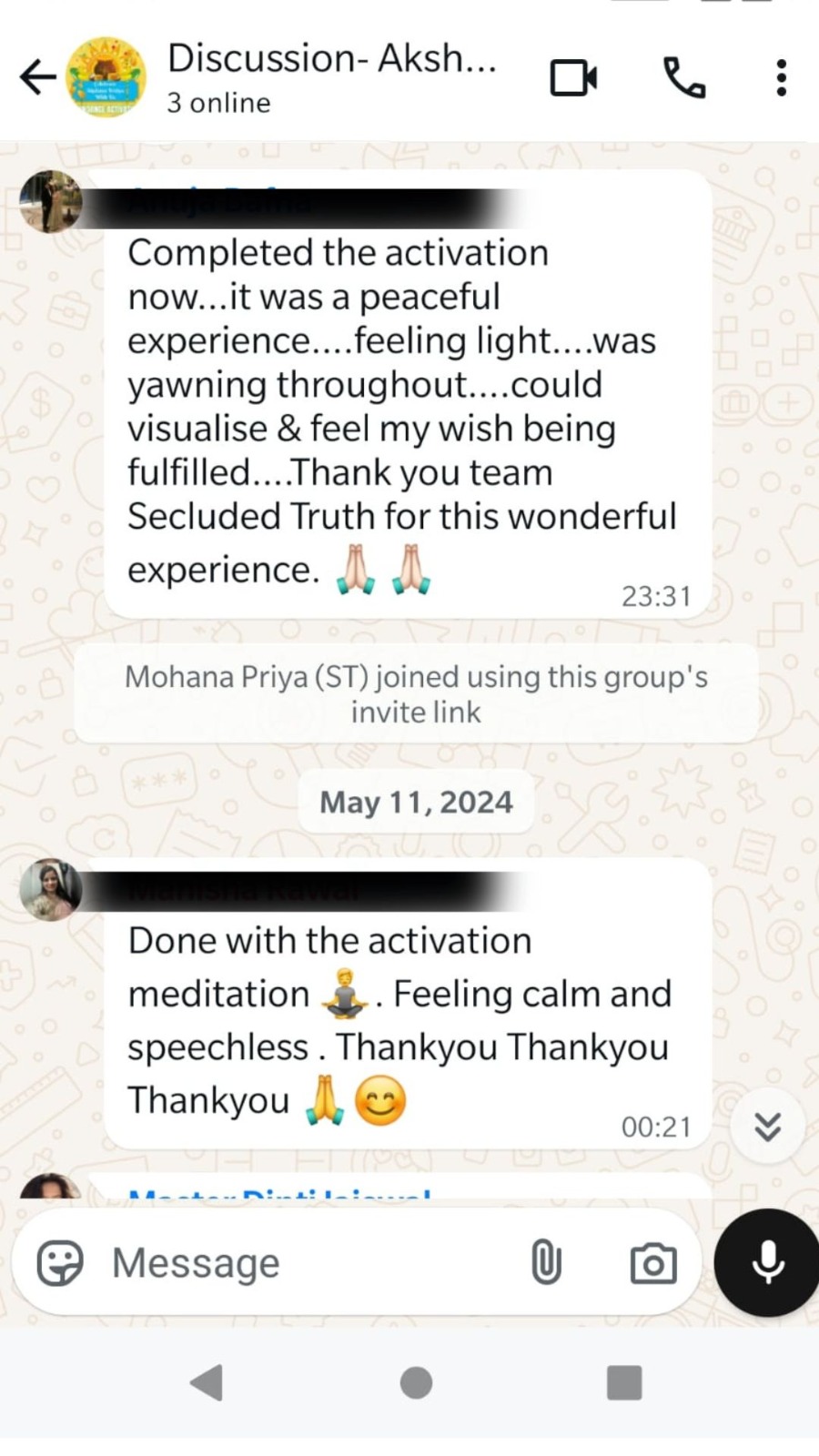This screenshot has height=1456, width=819.
Task: Jump to latest messages with down arrows
Action: 767,1127
